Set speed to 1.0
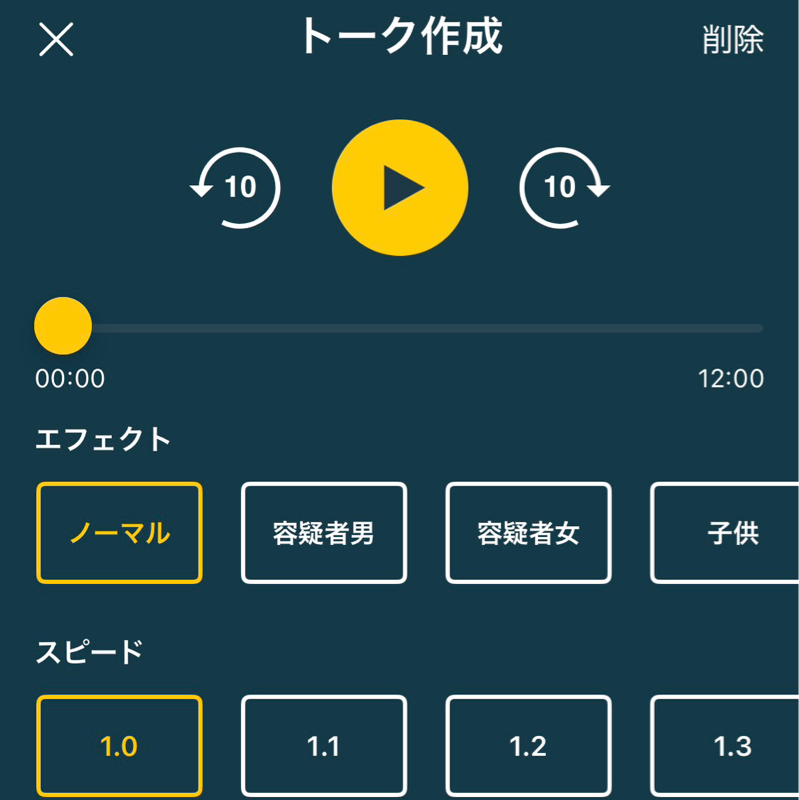 coord(119,746)
